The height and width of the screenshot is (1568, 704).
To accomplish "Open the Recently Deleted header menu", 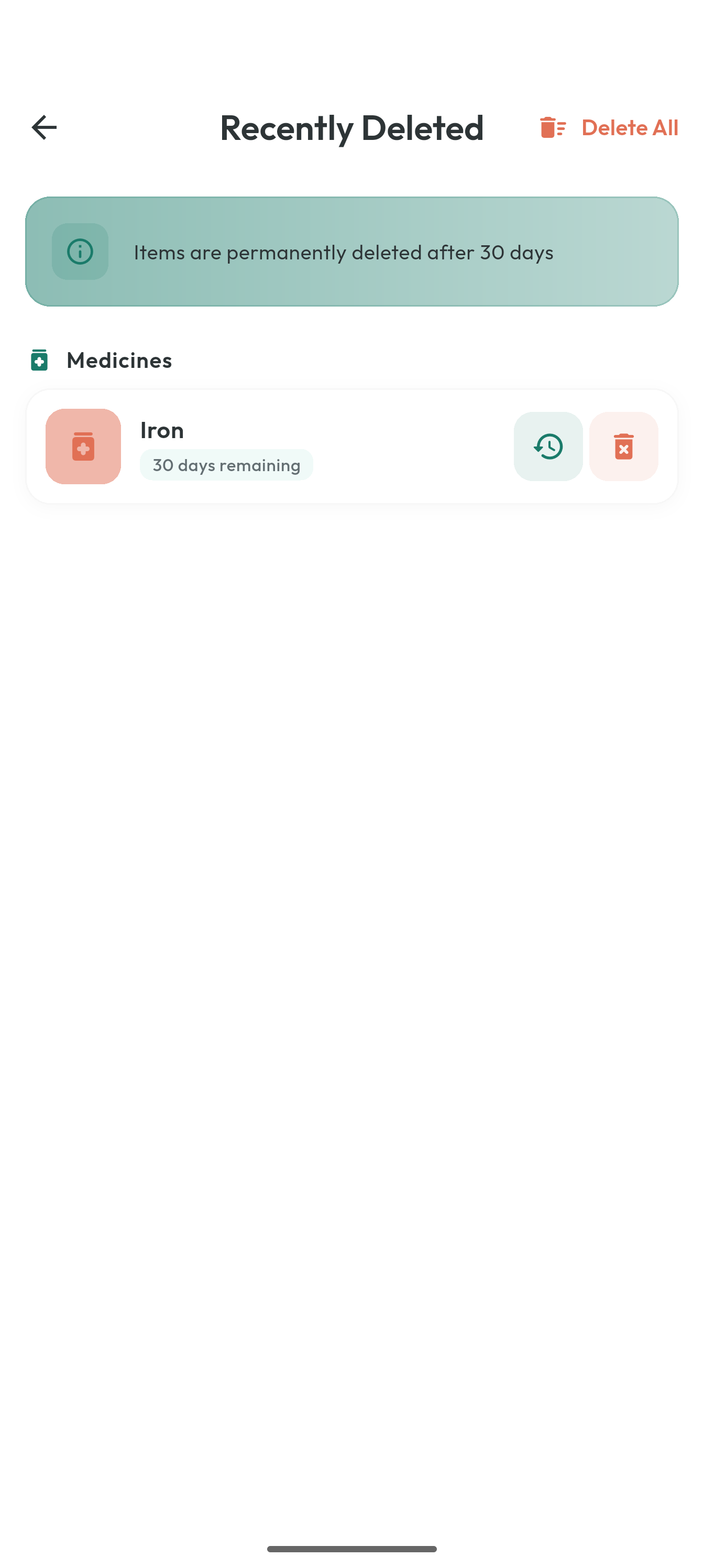I will click(x=351, y=128).
